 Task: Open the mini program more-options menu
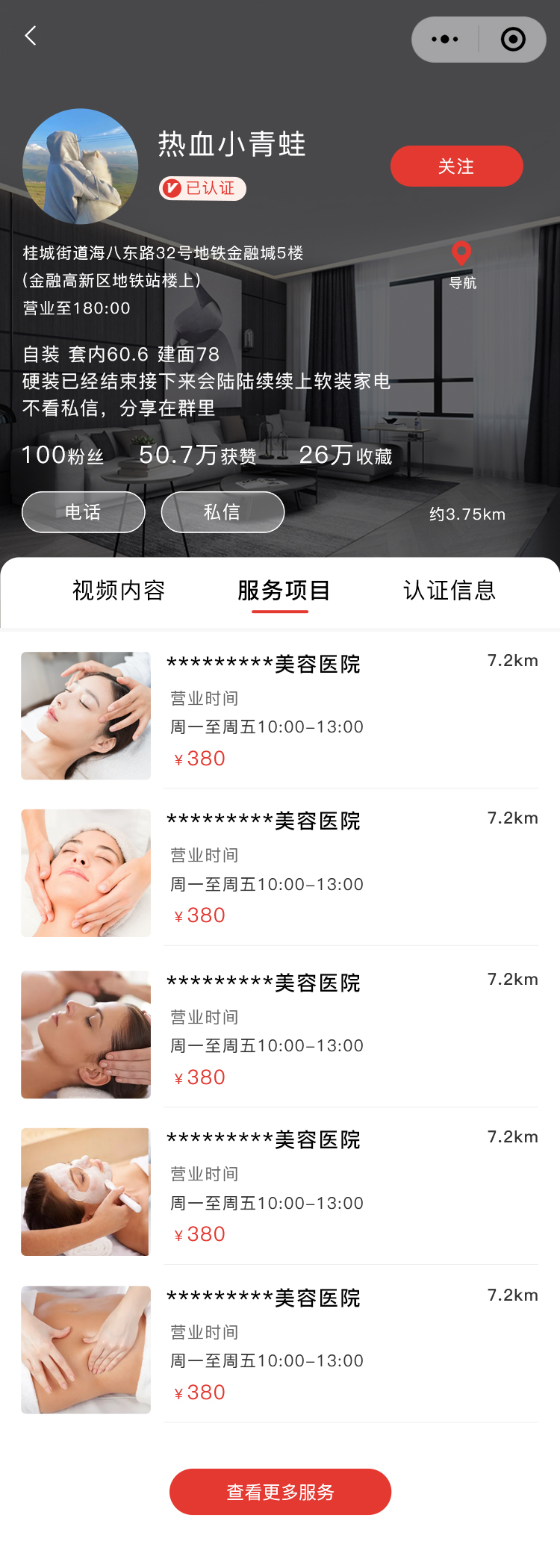pyautogui.click(x=445, y=40)
